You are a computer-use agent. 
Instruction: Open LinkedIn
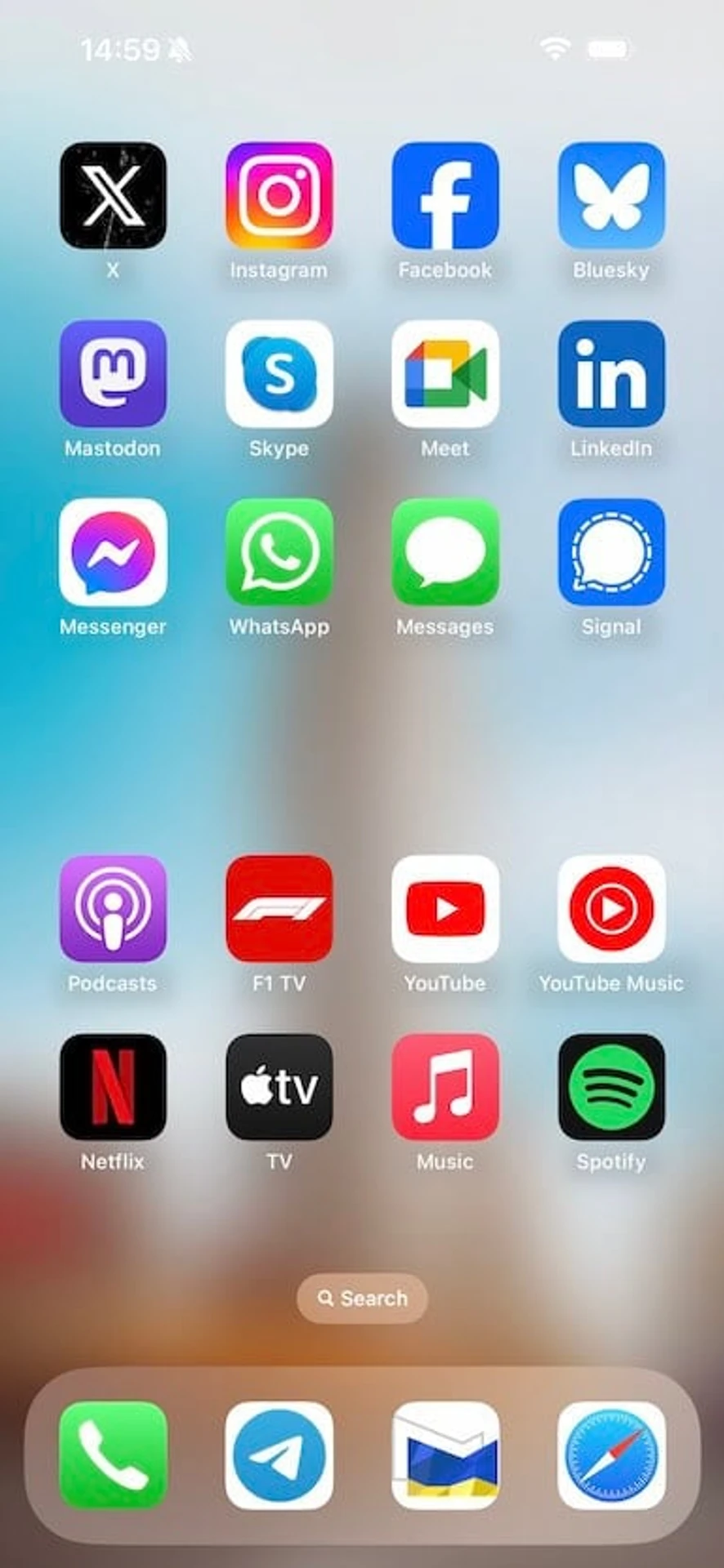click(610, 373)
